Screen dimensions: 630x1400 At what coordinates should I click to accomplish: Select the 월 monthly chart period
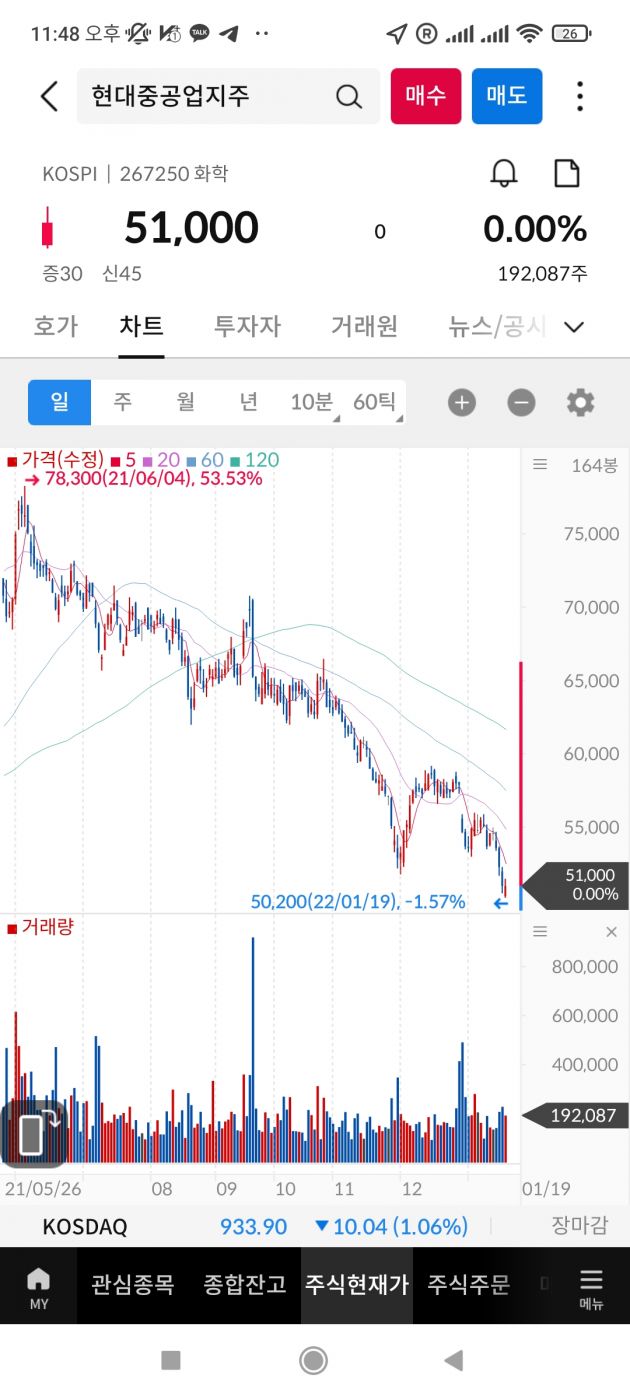pos(185,402)
